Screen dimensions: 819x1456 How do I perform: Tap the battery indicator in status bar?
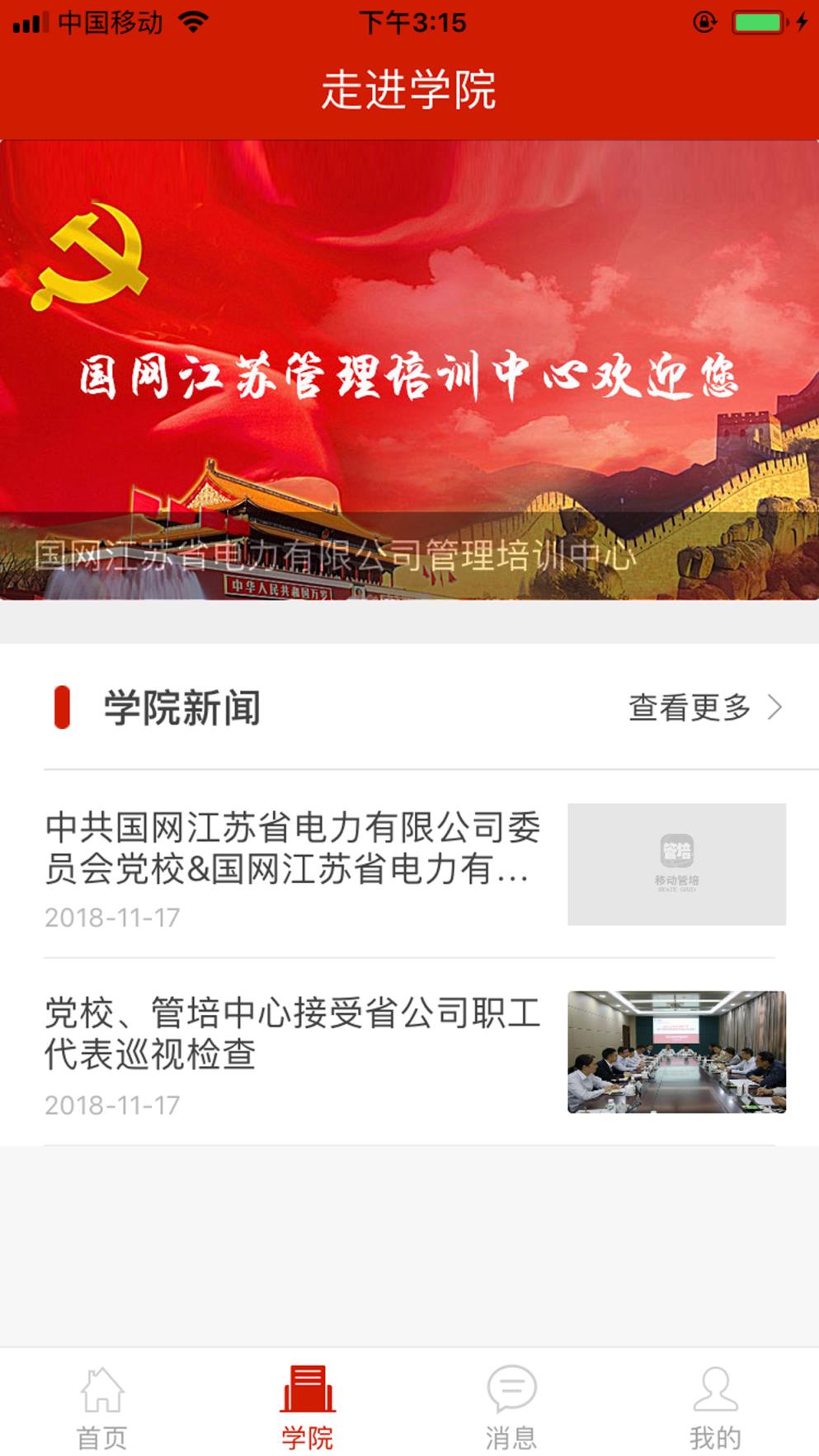click(x=755, y=22)
